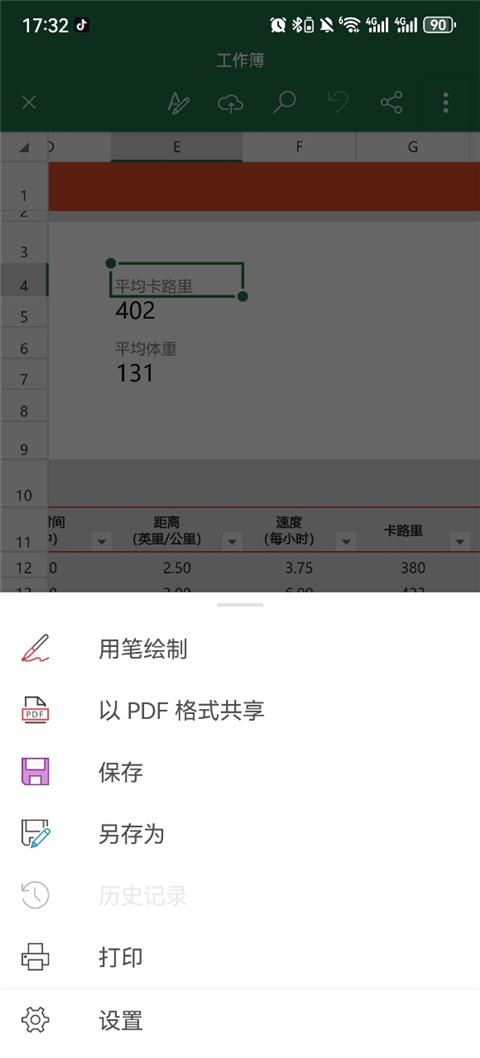Choose 以 PDF 格式共享 option
Screen dimensions: 480x1058
240,711
